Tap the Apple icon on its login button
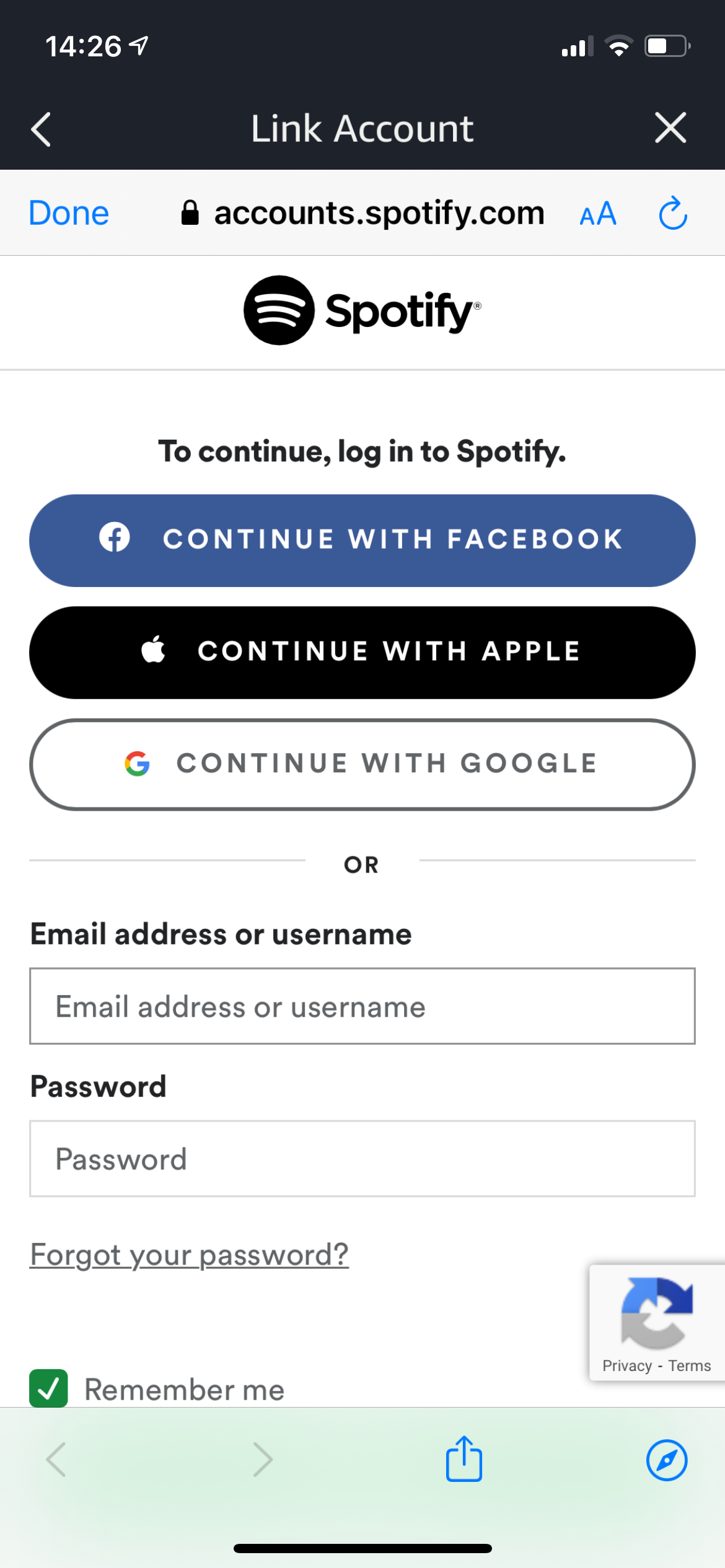This screenshot has width=725, height=1568. 154,651
